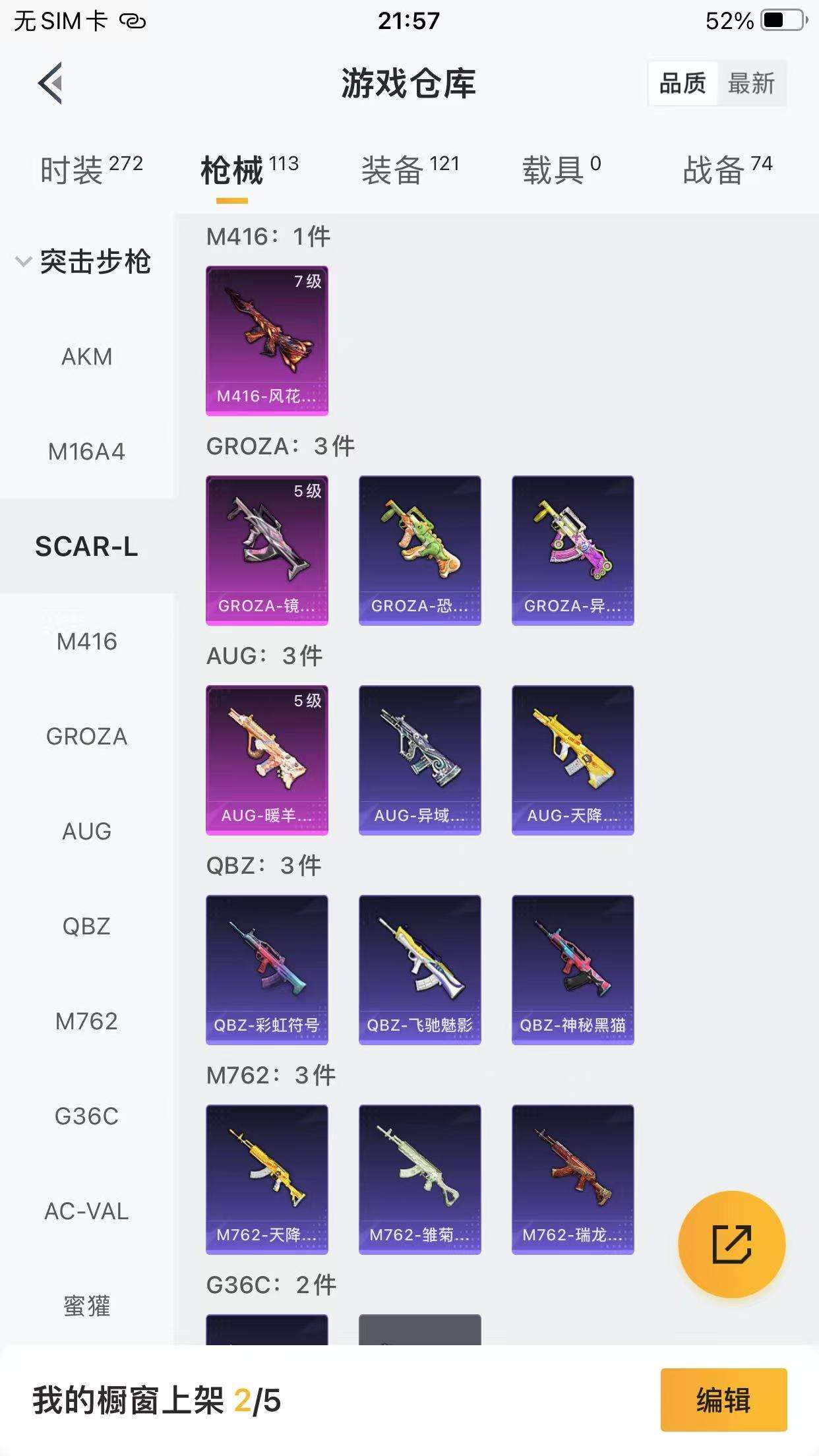The width and height of the screenshot is (819, 1456).
Task: Open the M416-风花 7级 skin
Action: pos(266,340)
